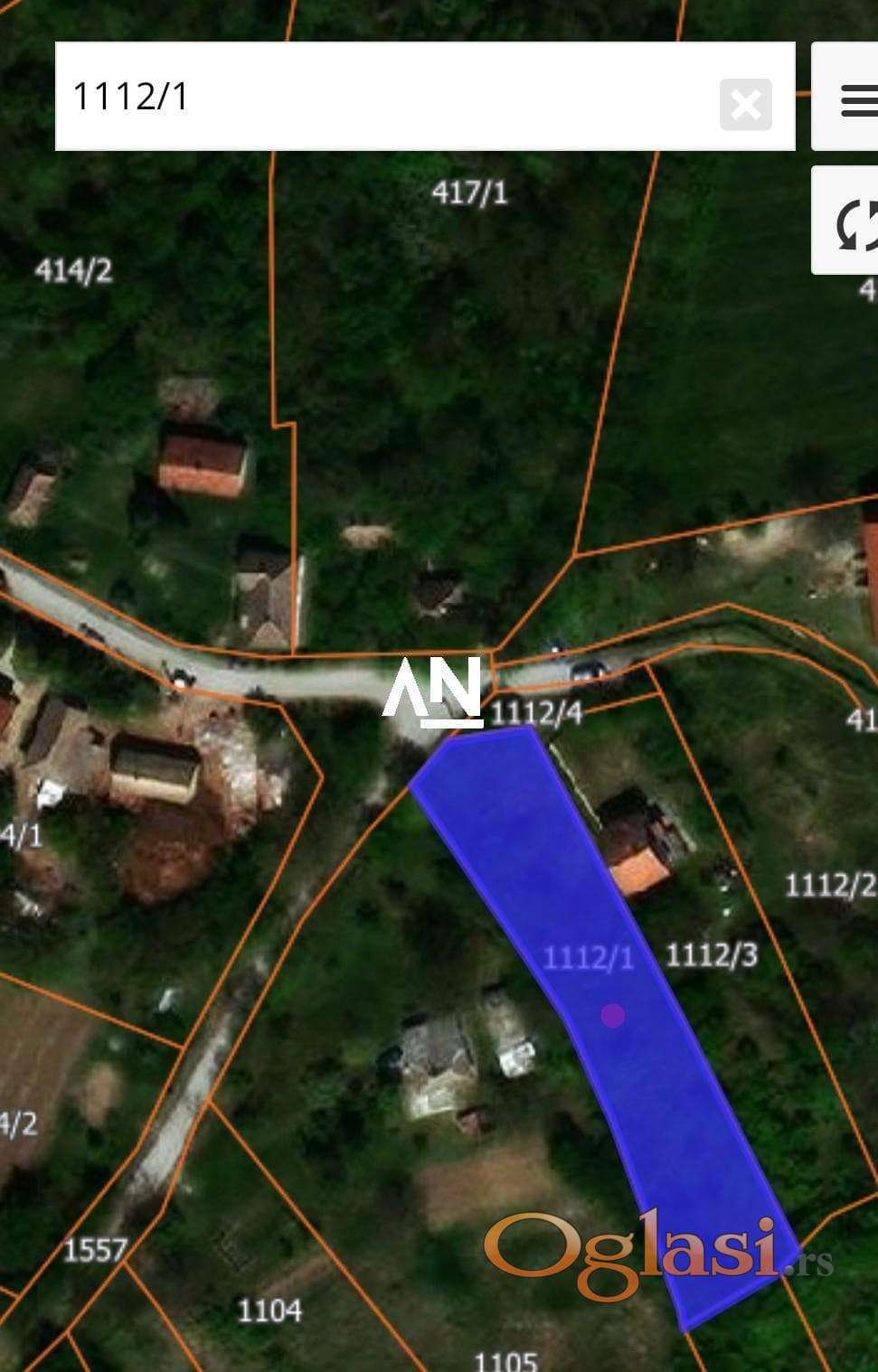Tap the search field containing 1112/1

point(380,97)
